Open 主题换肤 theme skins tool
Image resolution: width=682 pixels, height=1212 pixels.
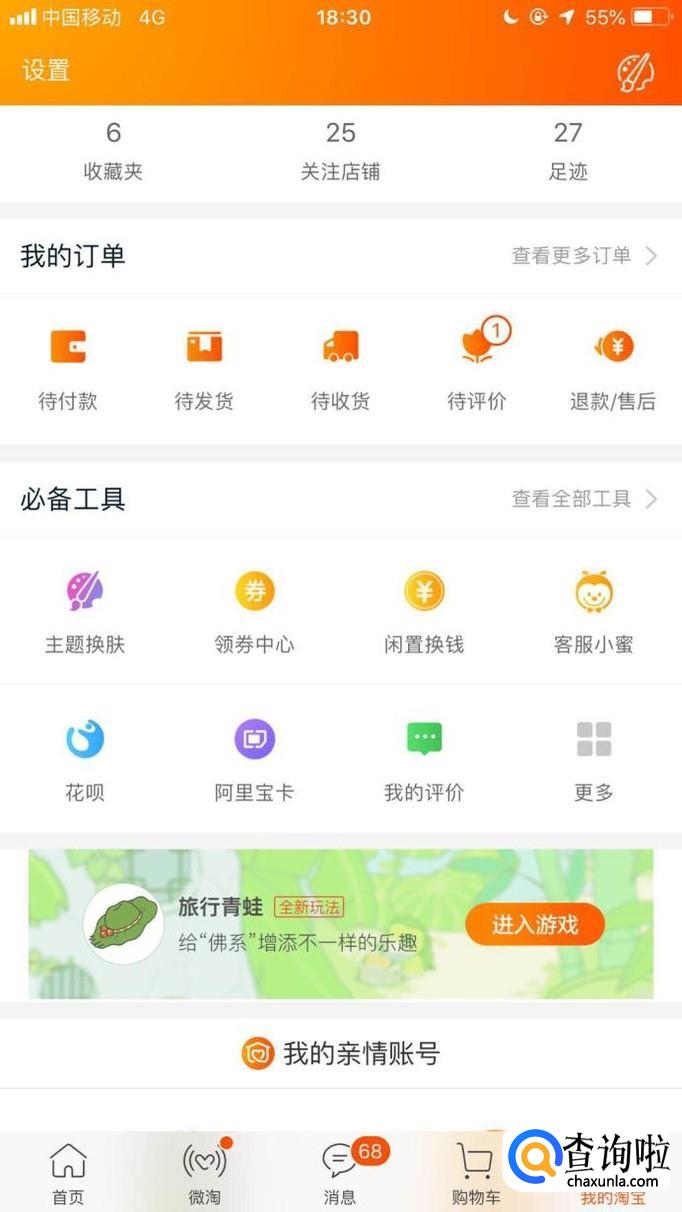click(x=85, y=610)
